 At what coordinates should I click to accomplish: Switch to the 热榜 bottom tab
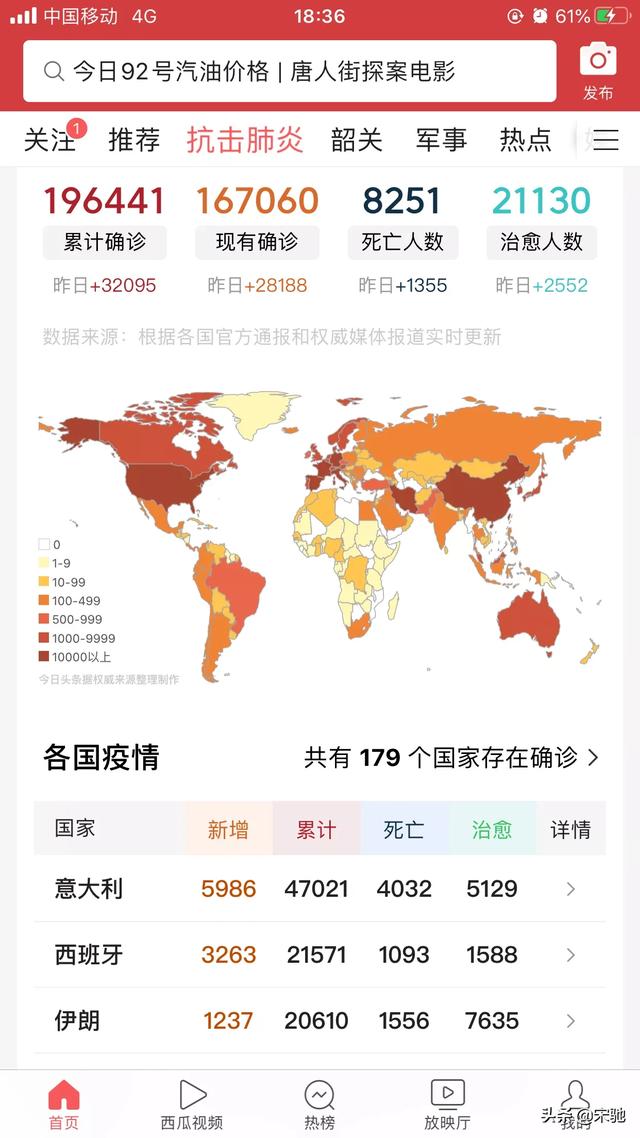(x=319, y=1104)
